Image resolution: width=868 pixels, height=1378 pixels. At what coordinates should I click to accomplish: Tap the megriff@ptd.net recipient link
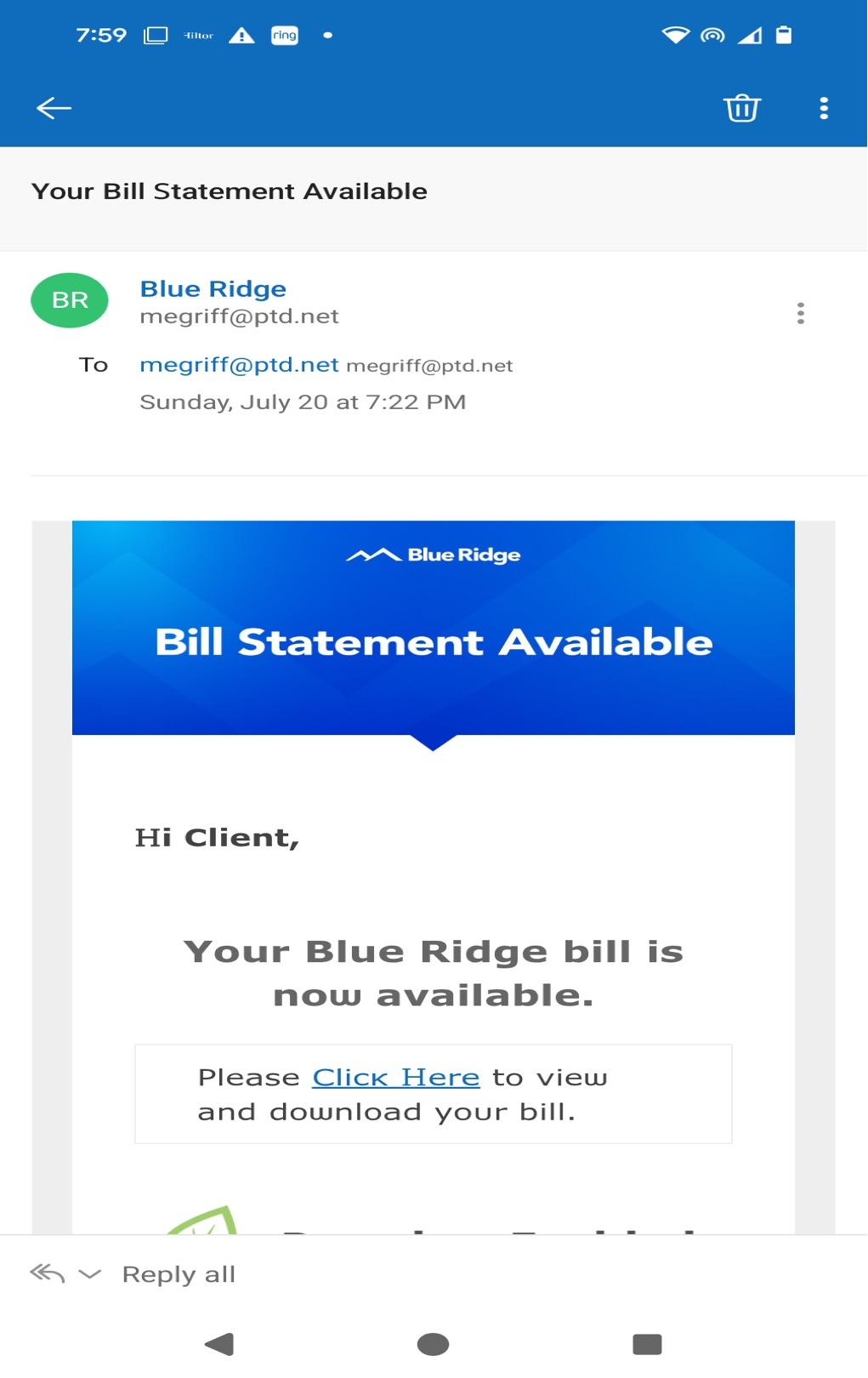(239, 365)
